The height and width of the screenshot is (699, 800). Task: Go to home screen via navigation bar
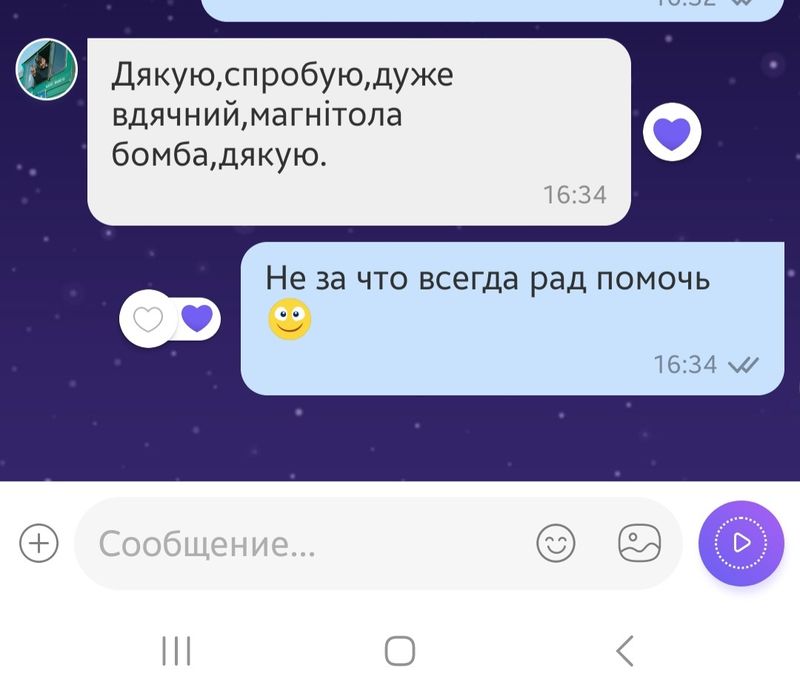(x=399, y=651)
